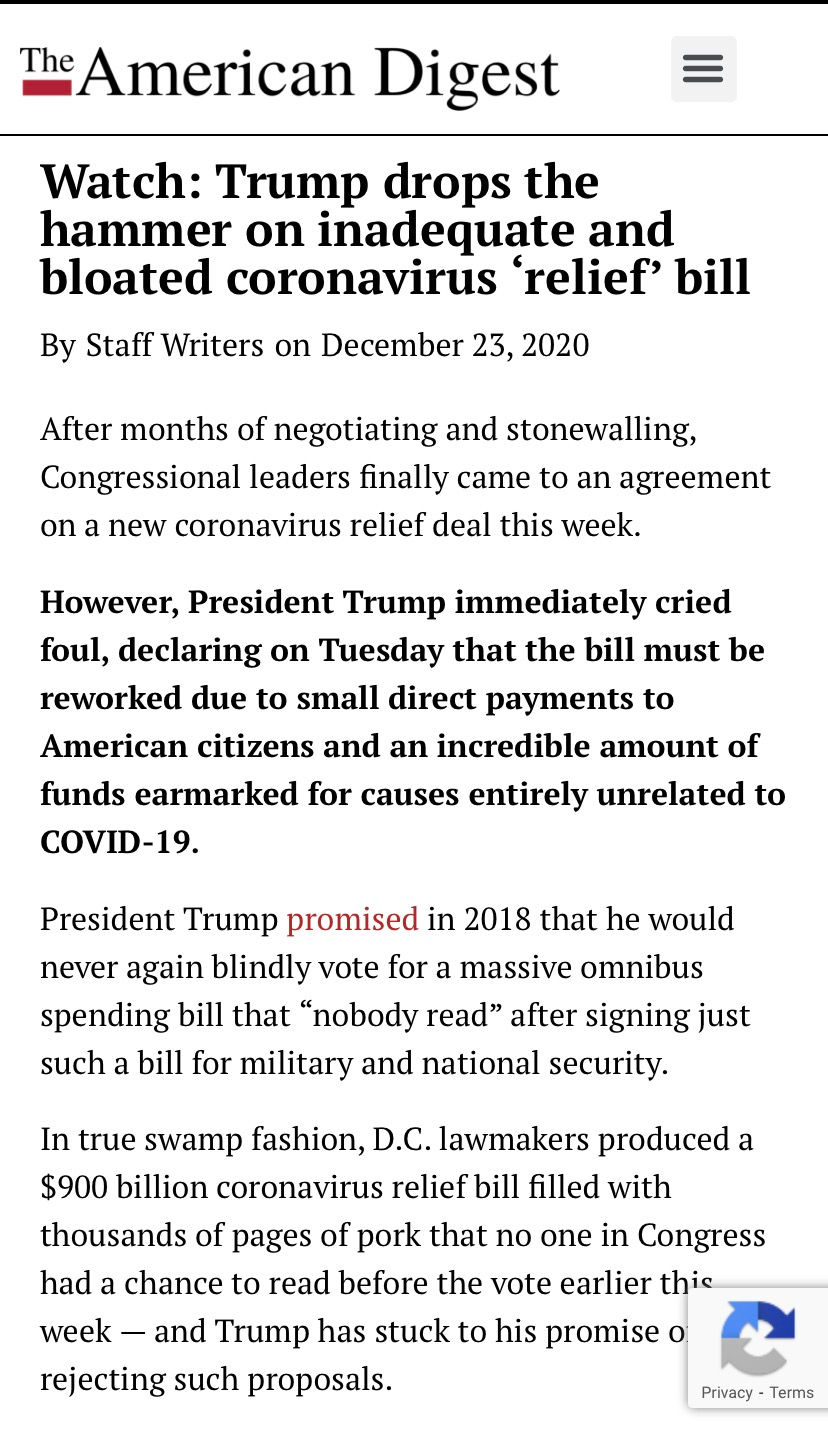Open the hamburger navigation menu

pos(703,69)
